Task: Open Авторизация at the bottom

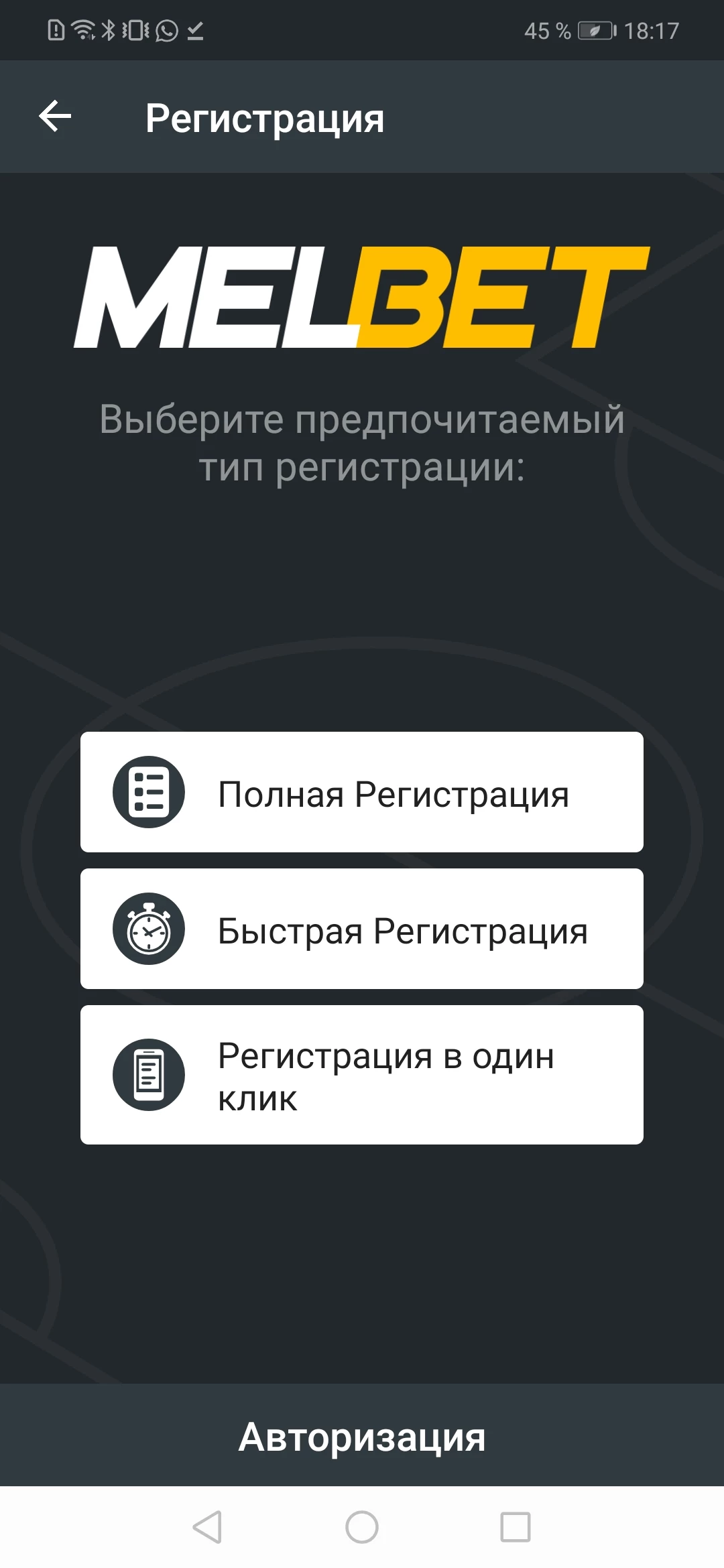Action: pos(362,1437)
